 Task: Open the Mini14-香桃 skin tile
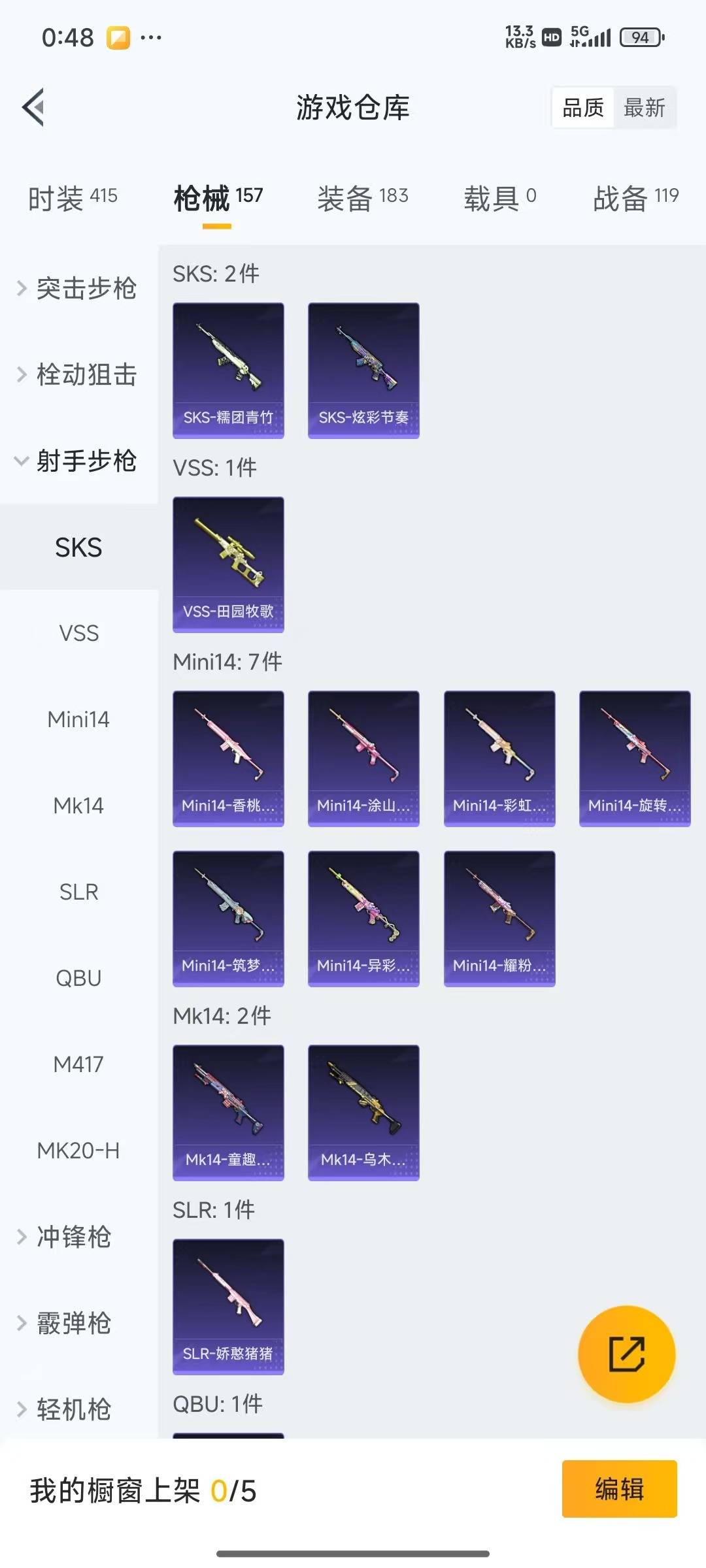click(x=228, y=758)
